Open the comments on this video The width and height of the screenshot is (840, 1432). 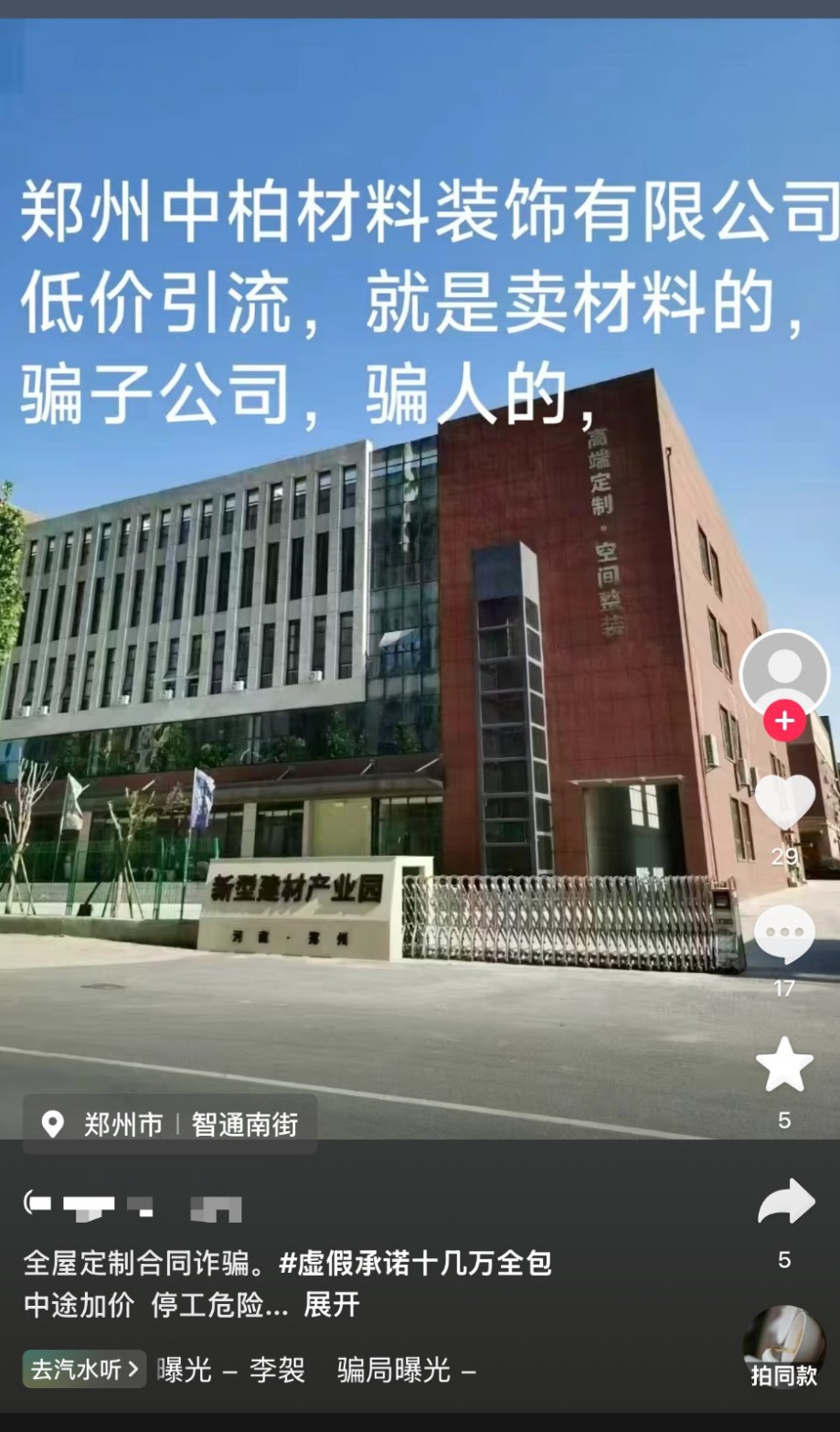784,935
